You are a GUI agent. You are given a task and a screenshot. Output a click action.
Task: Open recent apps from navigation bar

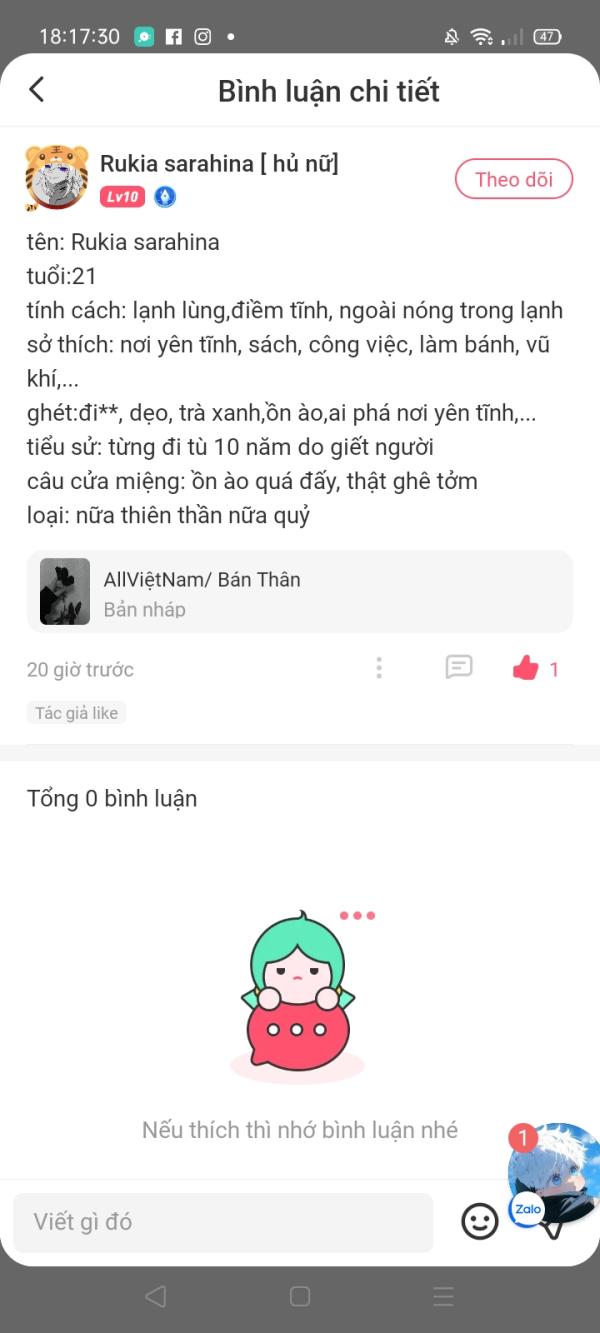(x=444, y=1297)
